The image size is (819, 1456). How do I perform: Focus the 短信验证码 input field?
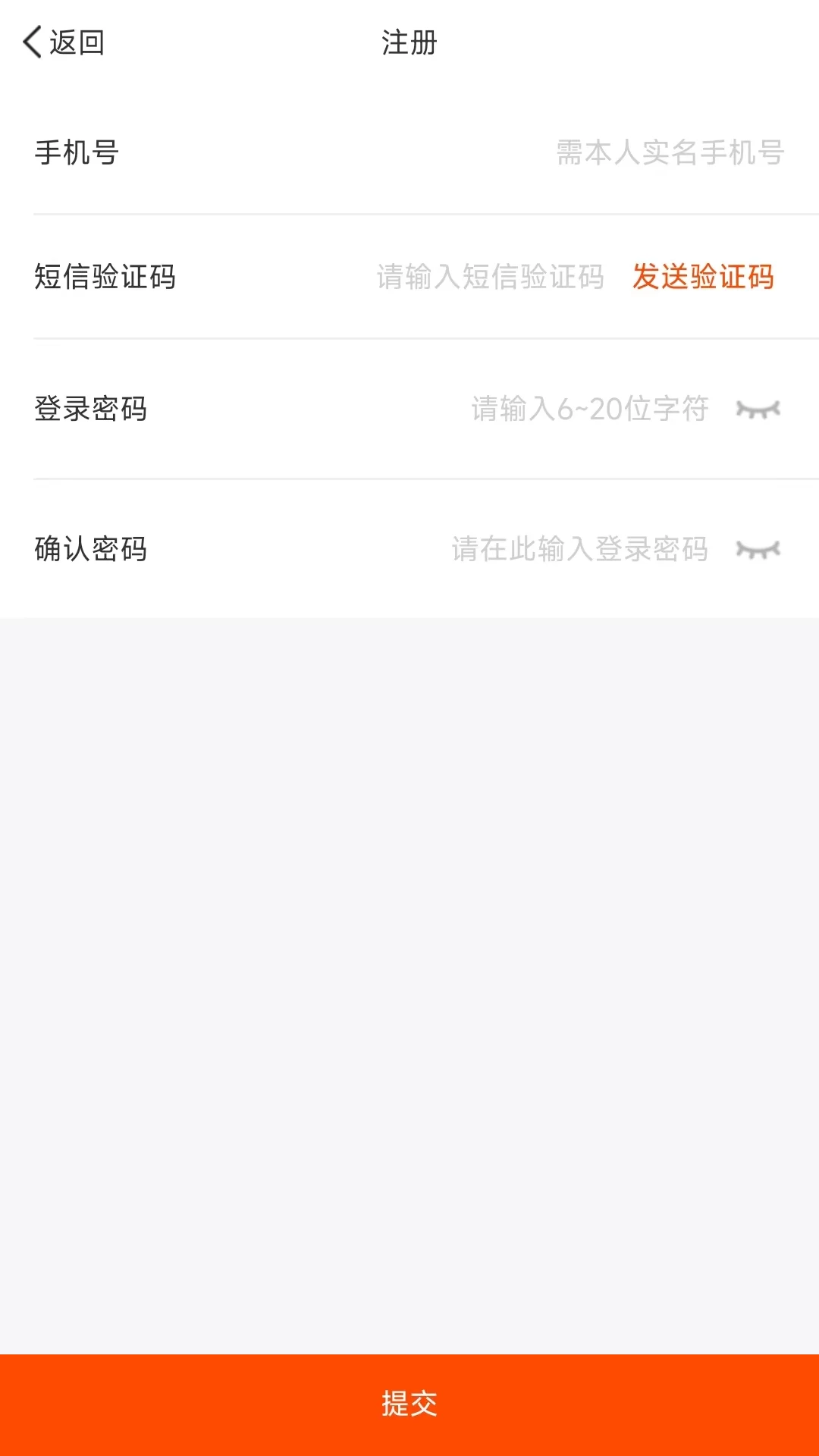(490, 277)
